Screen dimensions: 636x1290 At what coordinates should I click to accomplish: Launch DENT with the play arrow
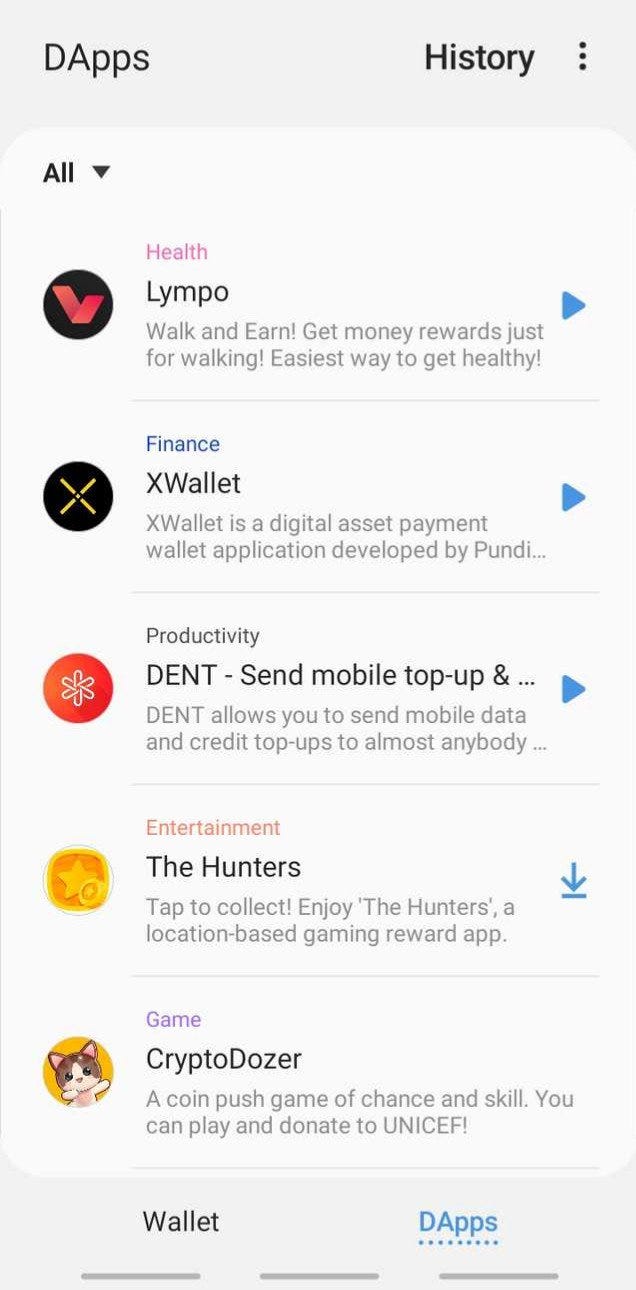click(573, 689)
